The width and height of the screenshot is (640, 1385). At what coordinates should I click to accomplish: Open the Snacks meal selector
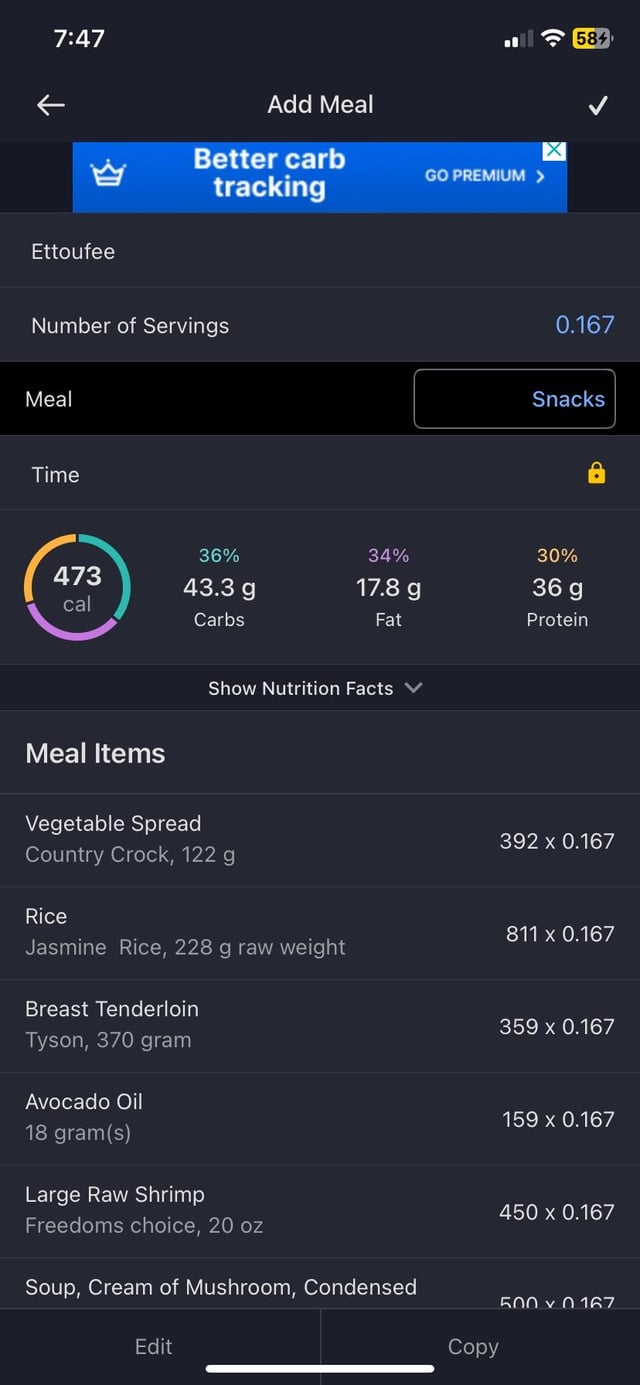pyautogui.click(x=514, y=399)
